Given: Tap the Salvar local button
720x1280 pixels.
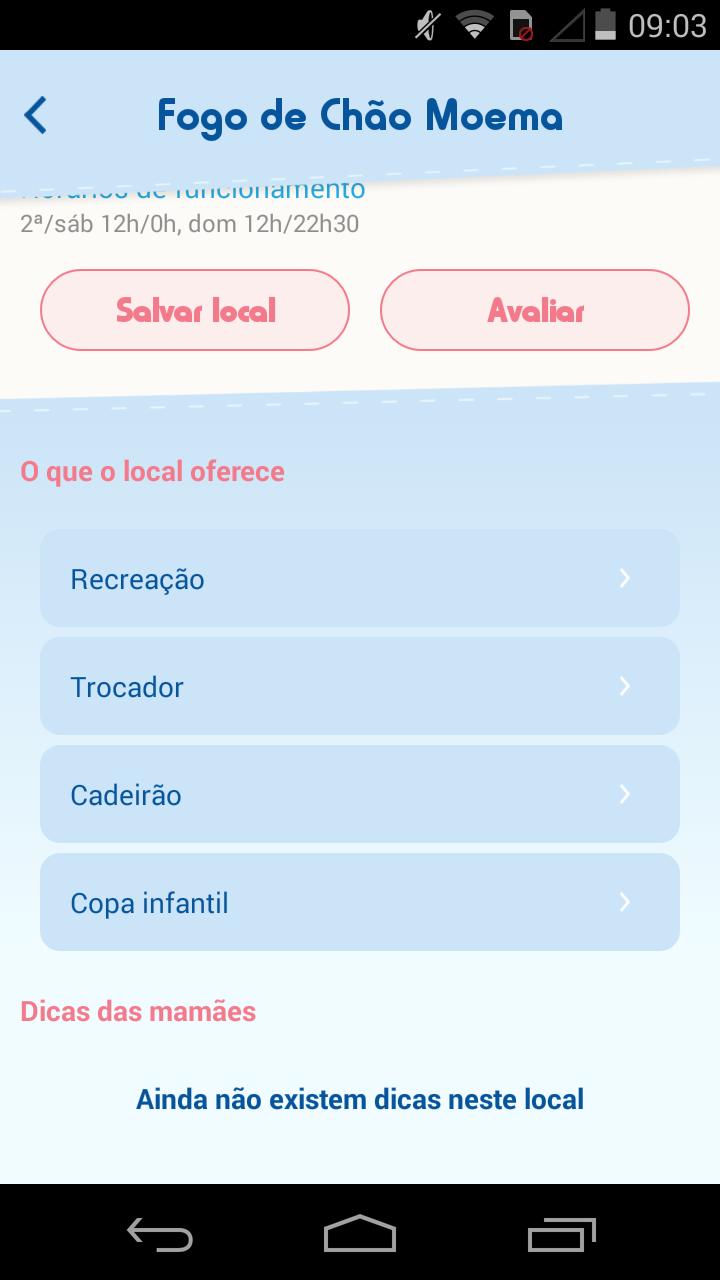Looking at the screenshot, I should pyautogui.click(x=194, y=310).
